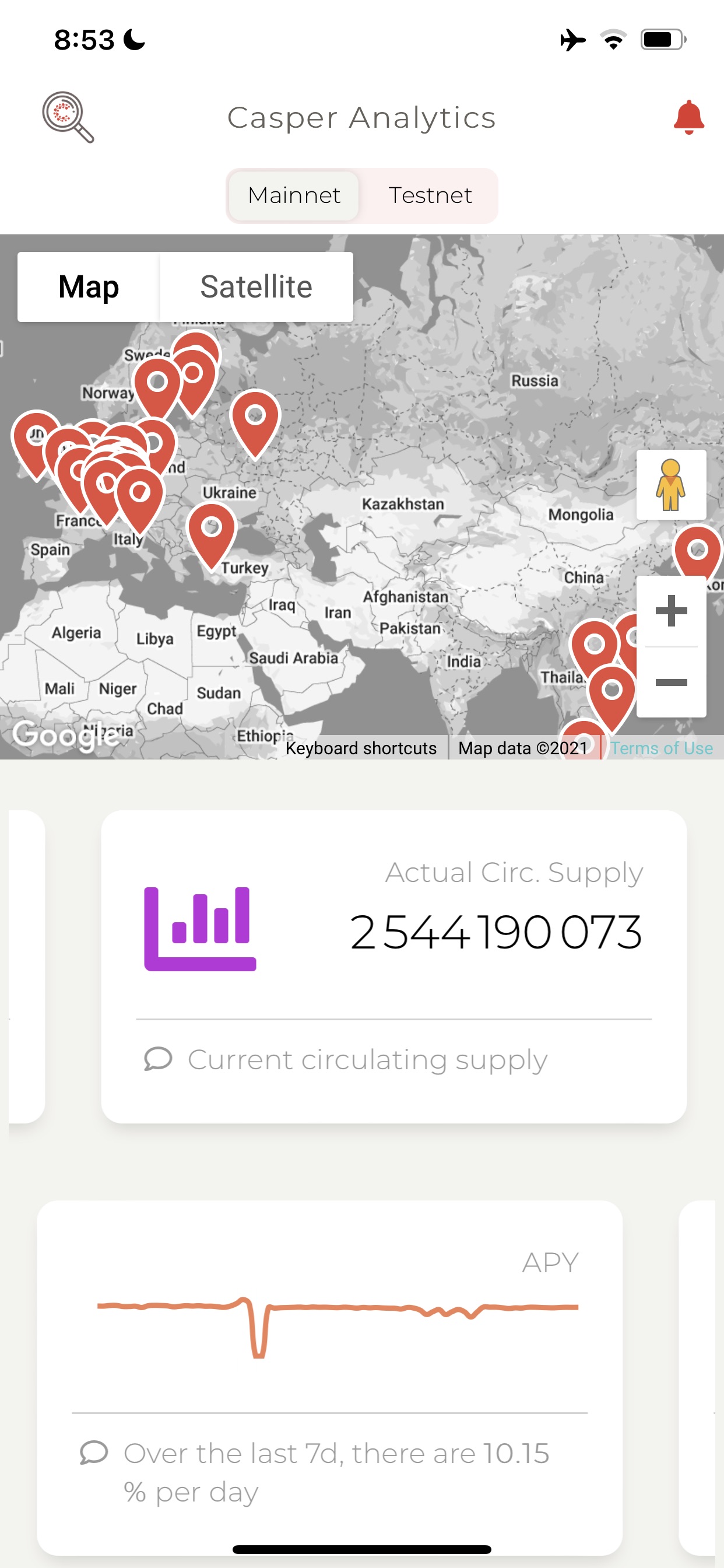Tap the magnifier search icon
The width and height of the screenshot is (724, 1568).
pyautogui.click(x=68, y=117)
